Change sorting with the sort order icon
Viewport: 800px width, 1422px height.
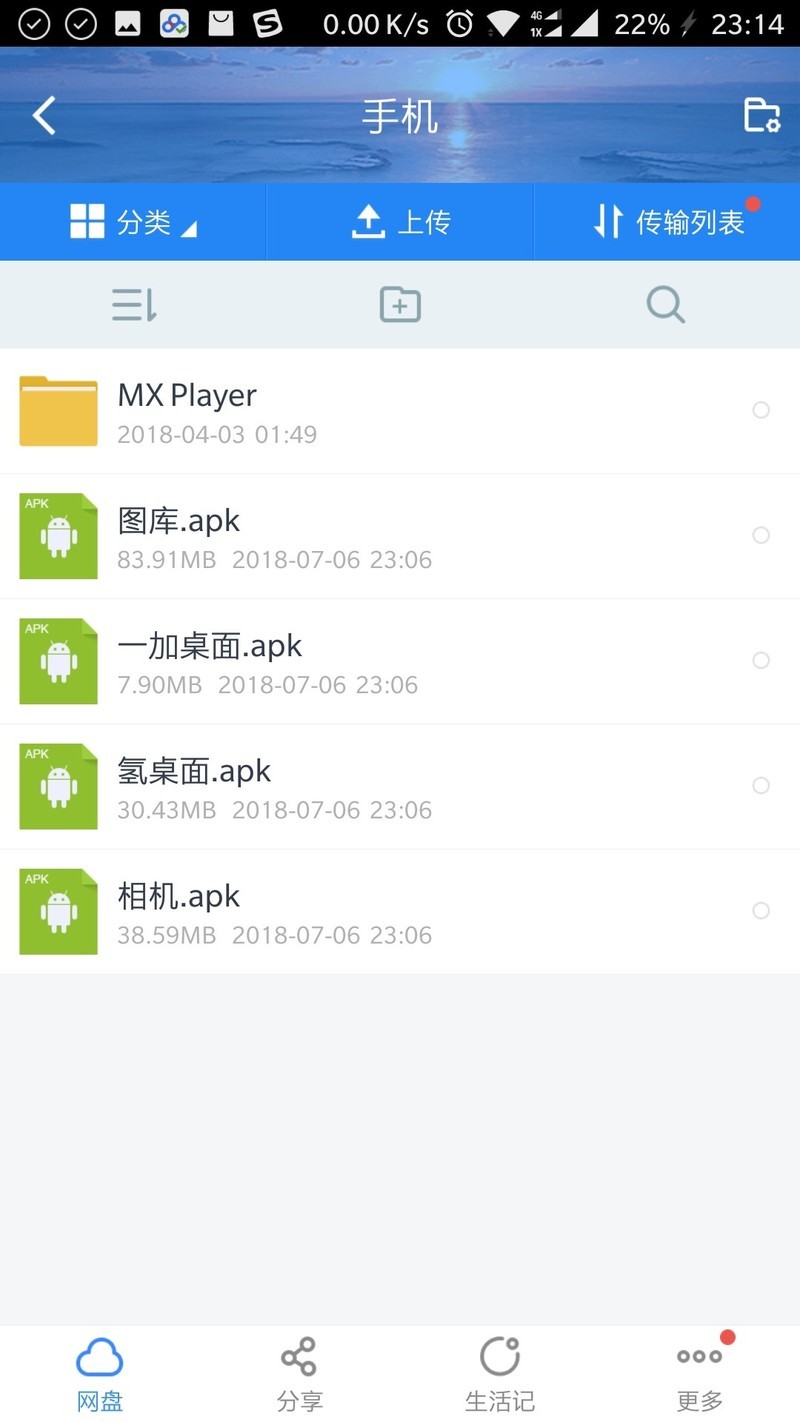[x=133, y=304]
